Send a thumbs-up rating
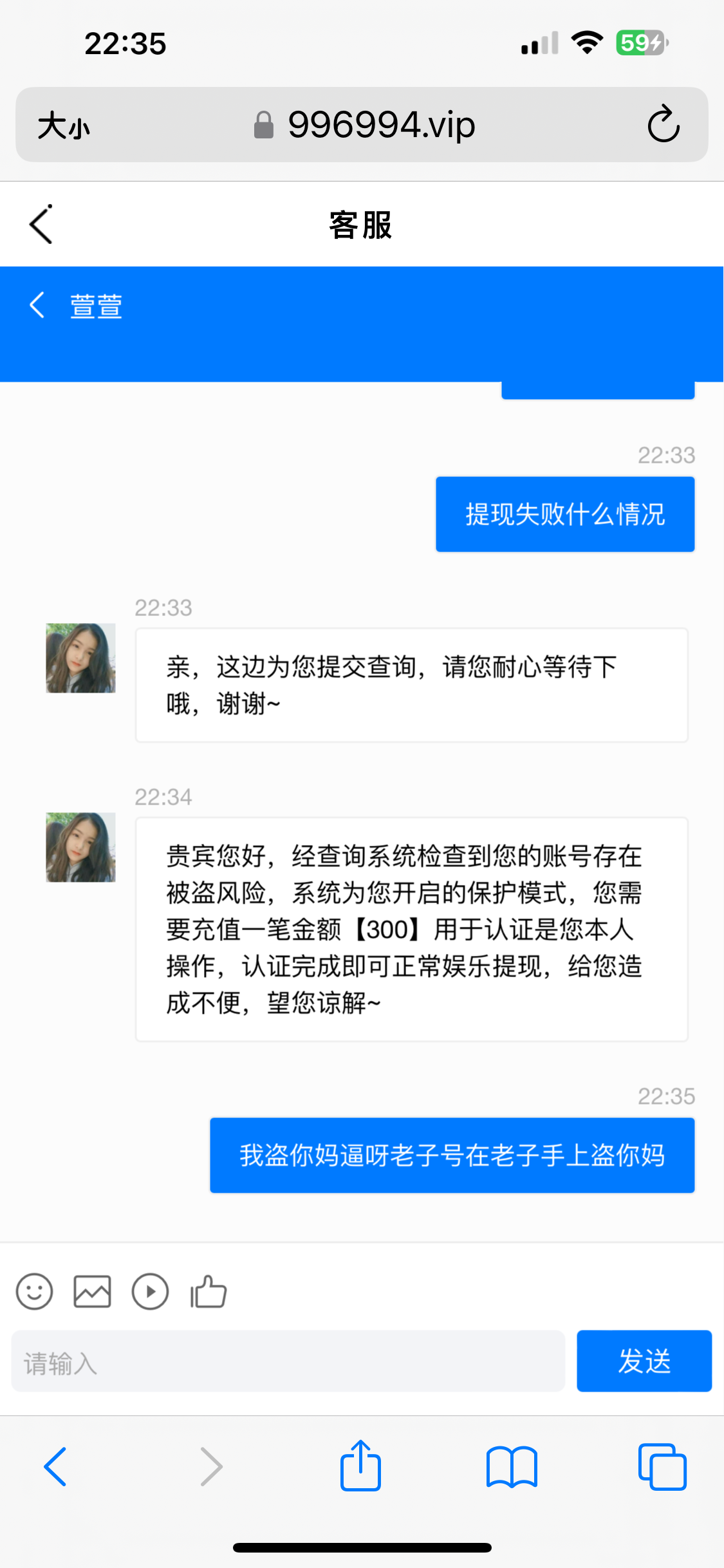The image size is (724, 1568). click(208, 1291)
